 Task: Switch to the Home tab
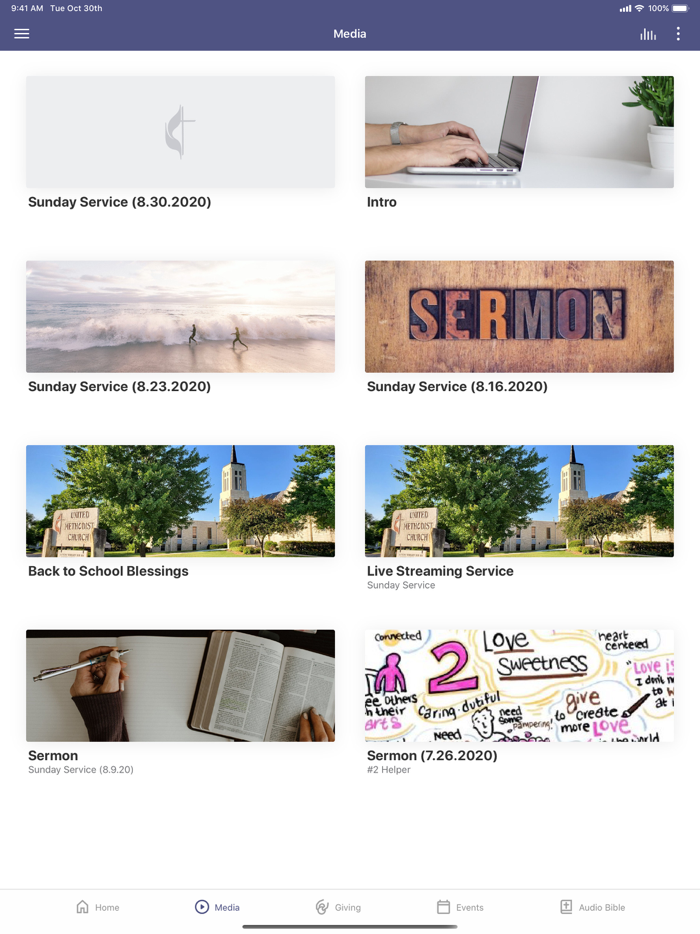(98, 907)
